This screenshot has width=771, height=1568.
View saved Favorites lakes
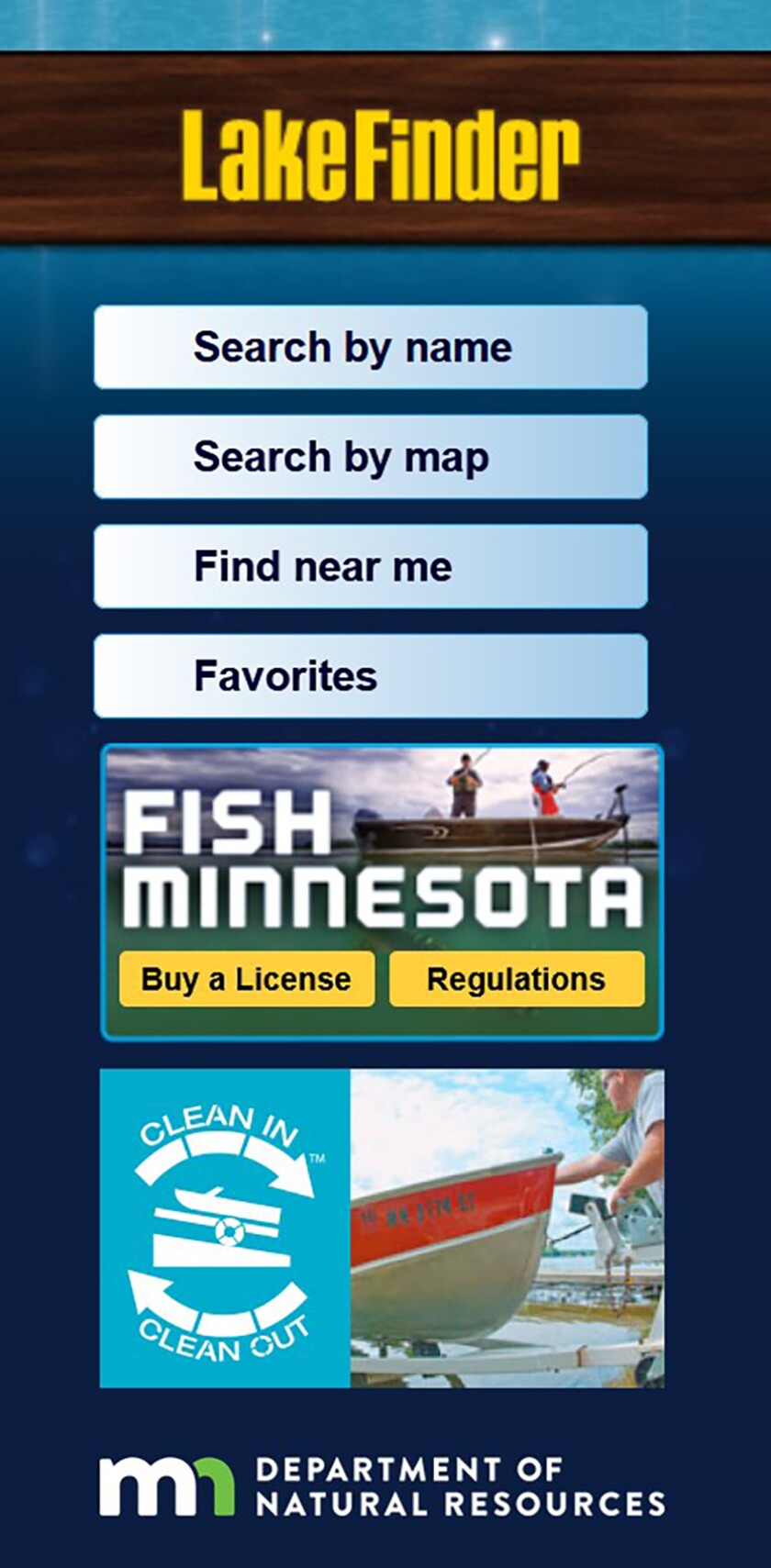click(x=370, y=676)
